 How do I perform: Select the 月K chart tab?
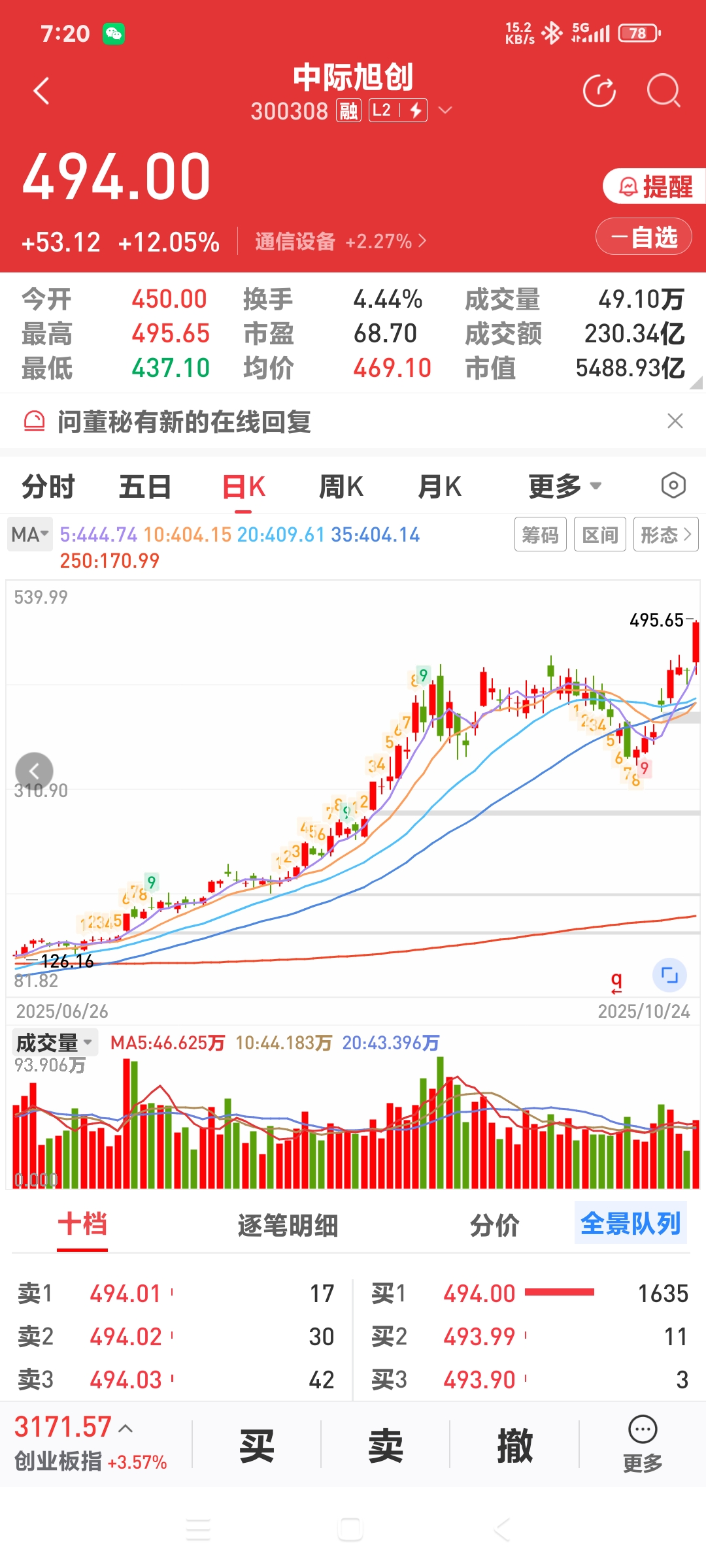(x=439, y=487)
